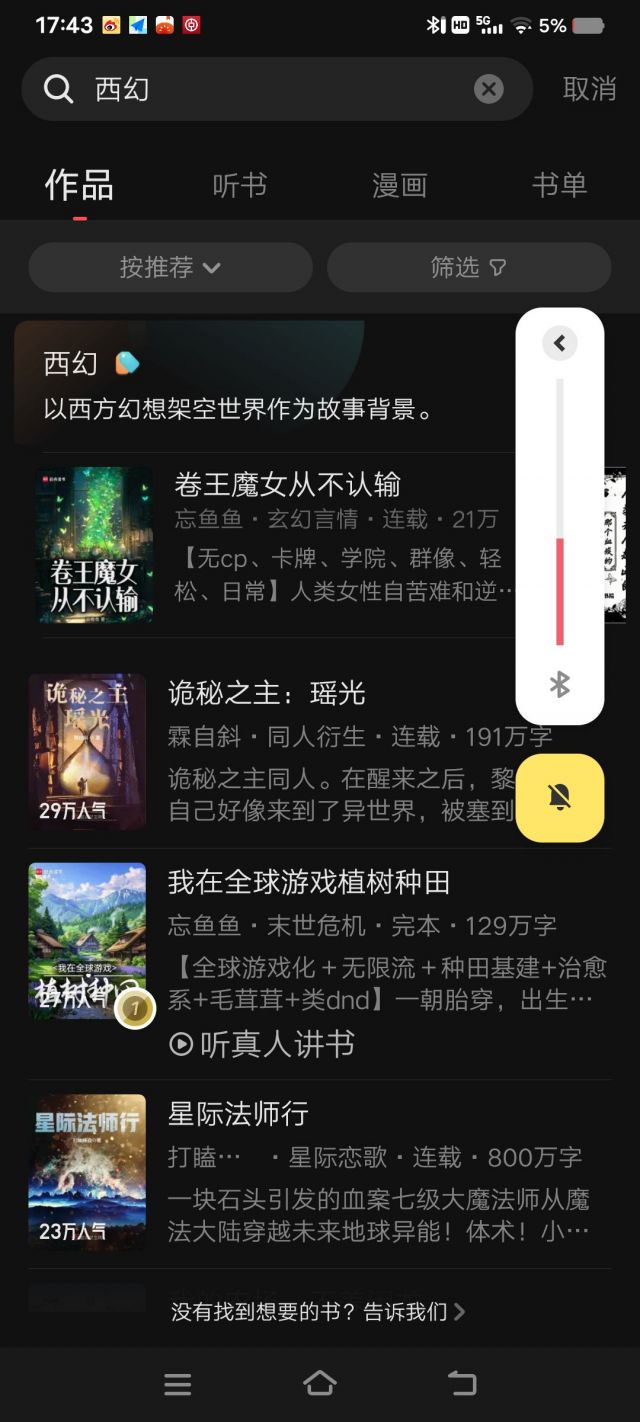Screen dimensions: 640x1422
Task: Open the book 卷王魔女从不认输
Action: [x=288, y=485]
